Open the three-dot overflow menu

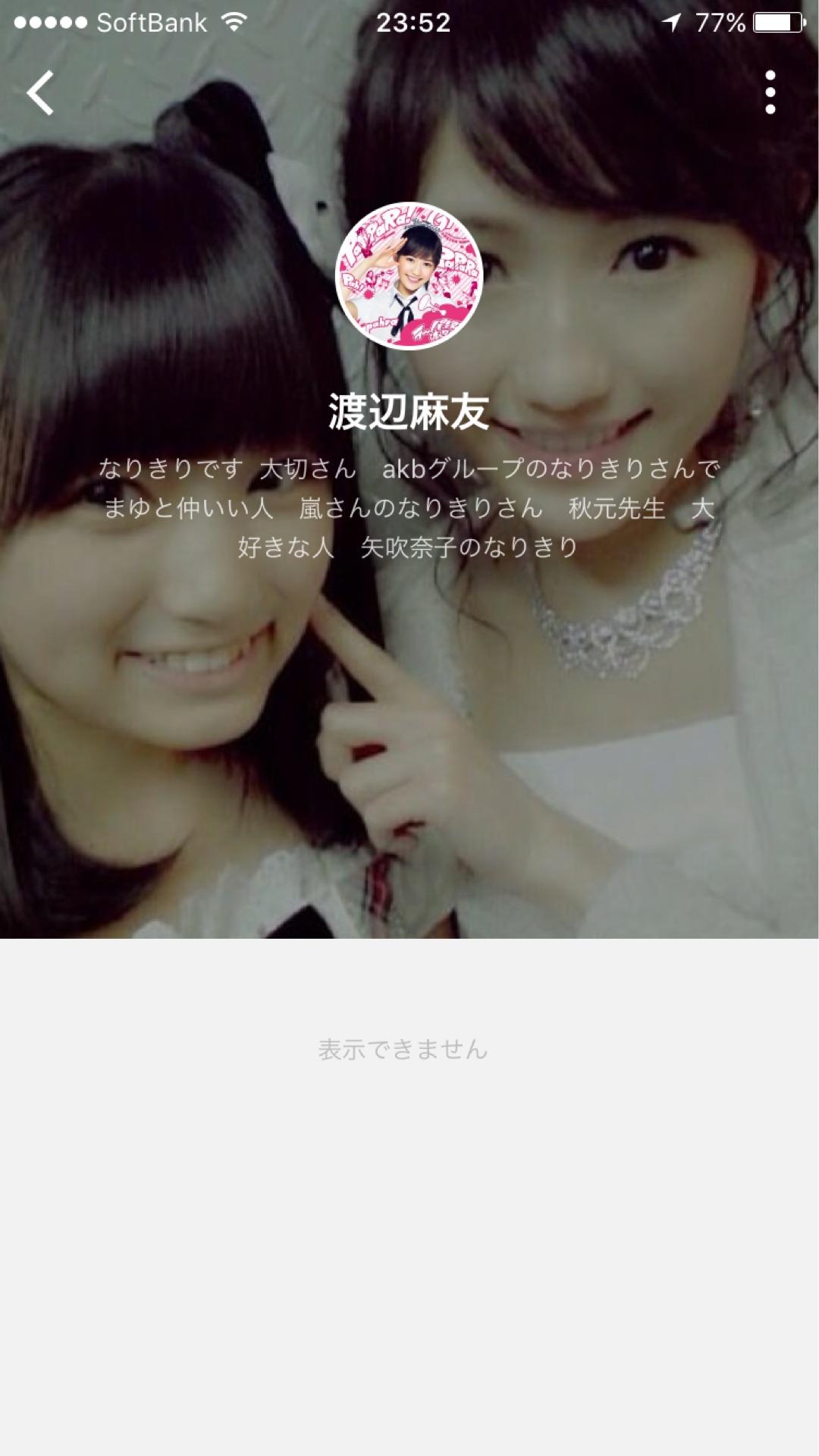point(770,93)
